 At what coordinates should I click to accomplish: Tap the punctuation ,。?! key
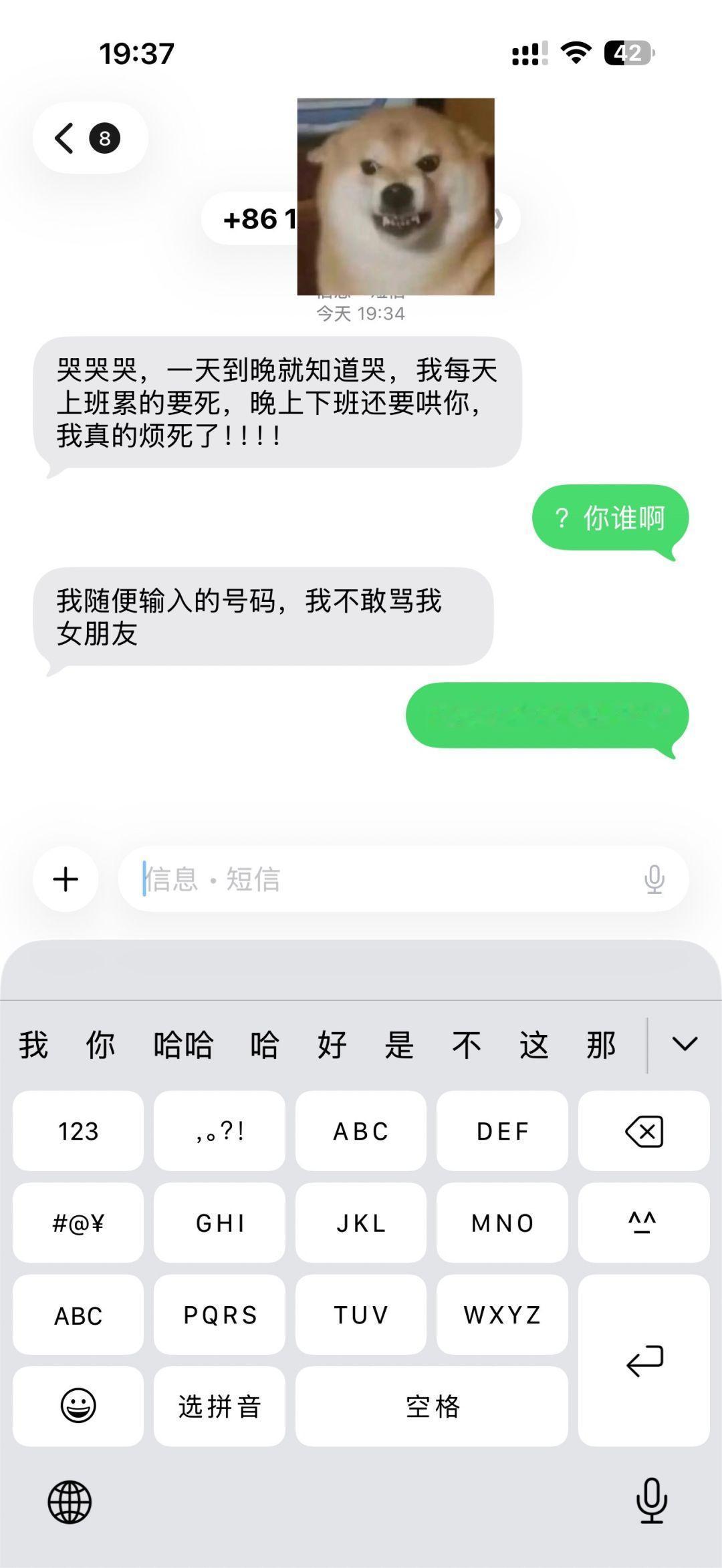pyautogui.click(x=220, y=1130)
